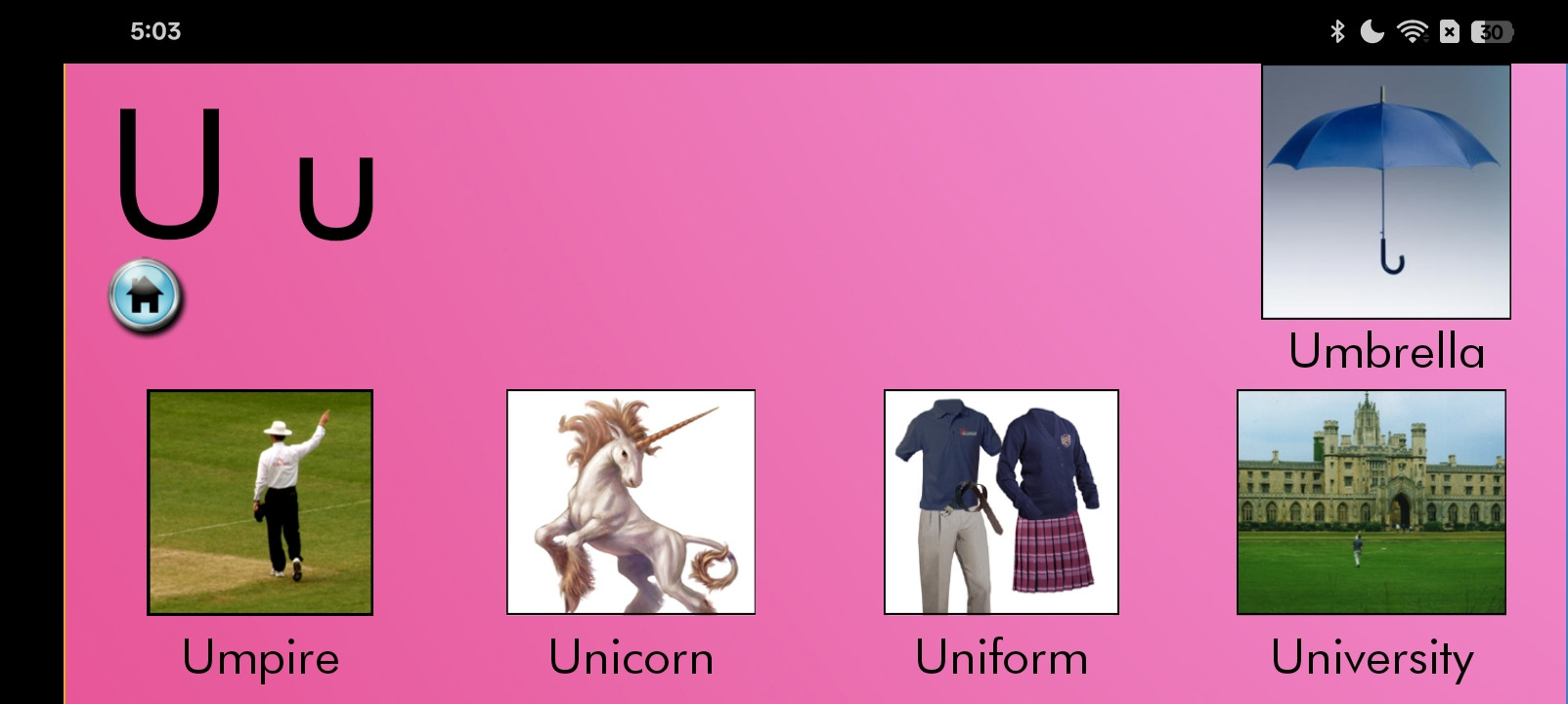Tap the Umbrella picture
This screenshot has width=1568, height=704.
coord(1385,192)
